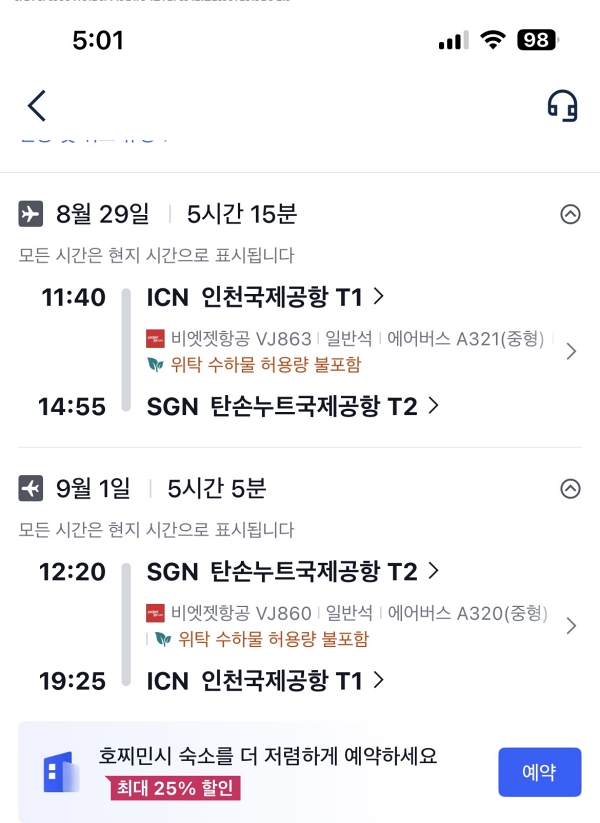Viewport: 600px width, 823px height.
Task: Tap the 예약 button for 호찌민시 hotels
Action: 539,772
